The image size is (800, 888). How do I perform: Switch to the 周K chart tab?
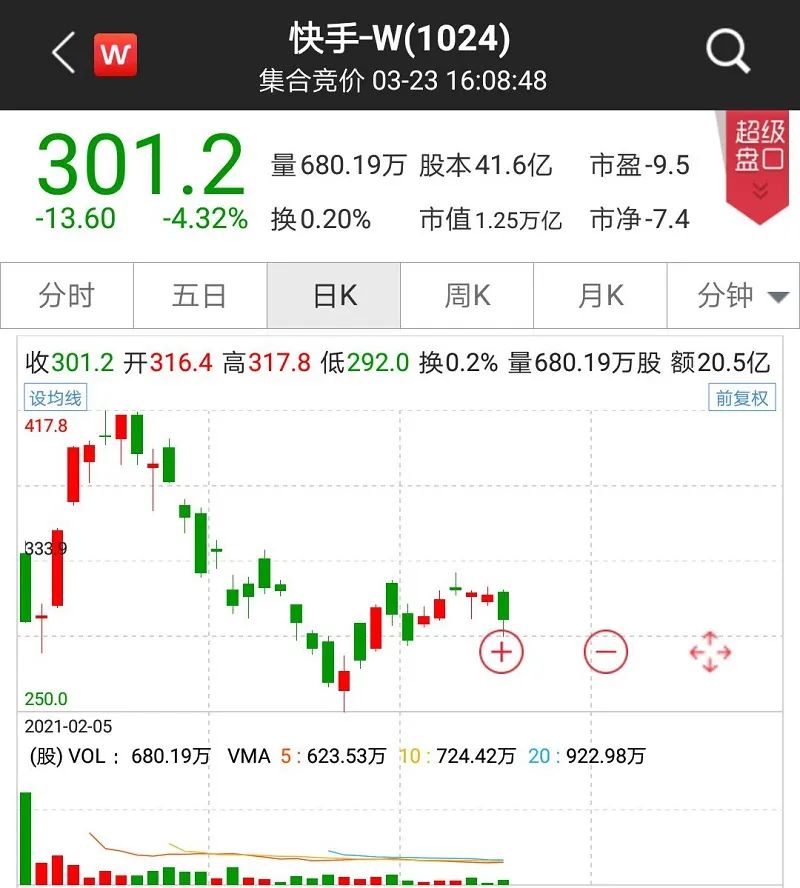click(467, 295)
